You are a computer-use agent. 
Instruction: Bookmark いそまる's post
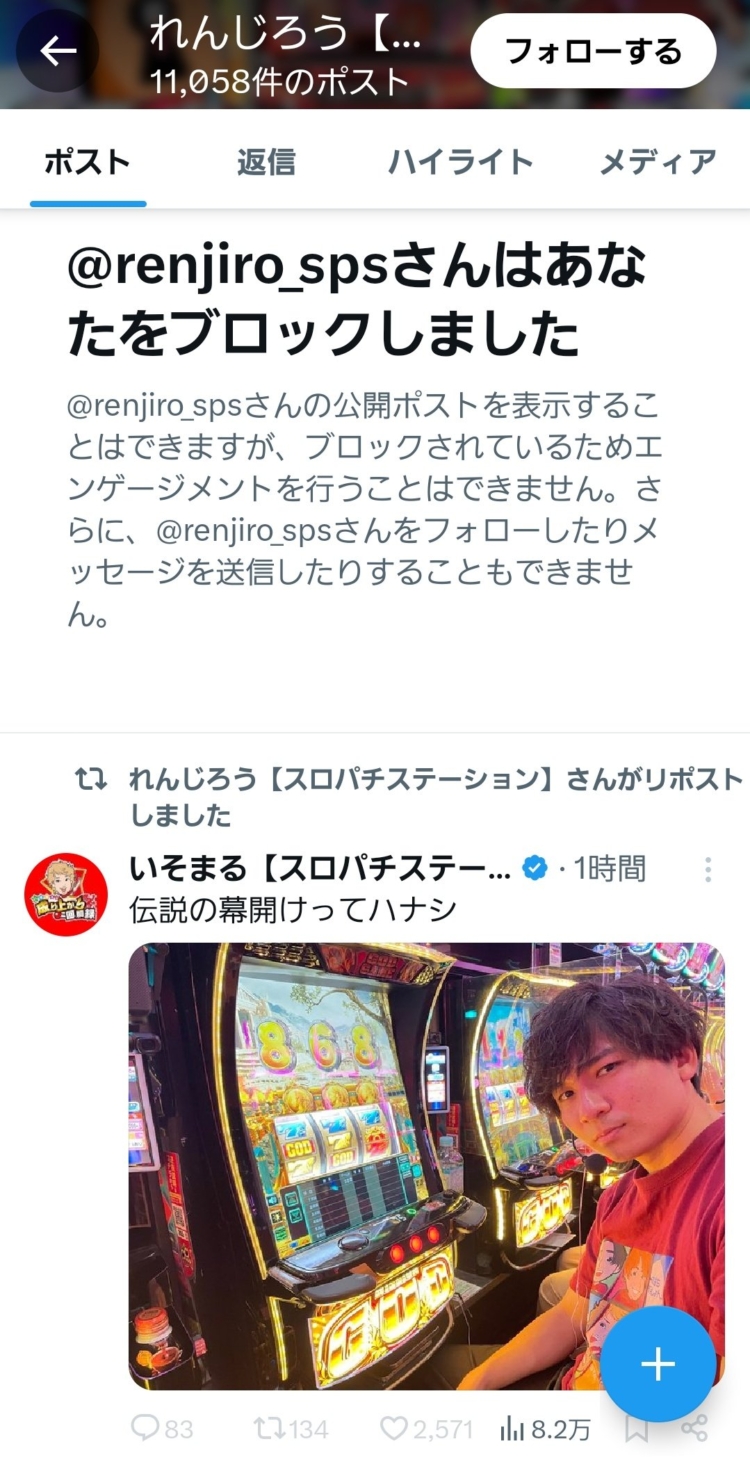tap(636, 1429)
